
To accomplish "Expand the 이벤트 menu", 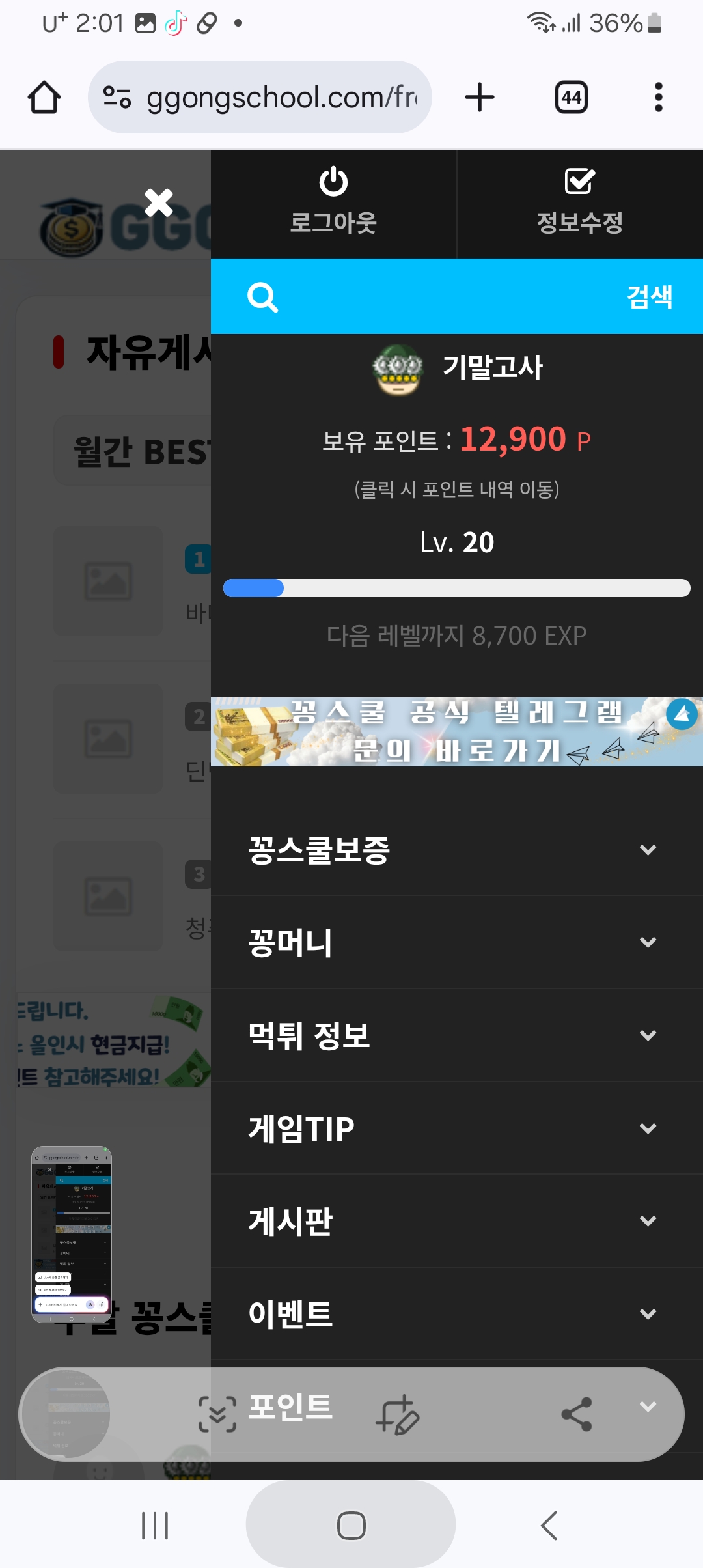I will tap(457, 1314).
